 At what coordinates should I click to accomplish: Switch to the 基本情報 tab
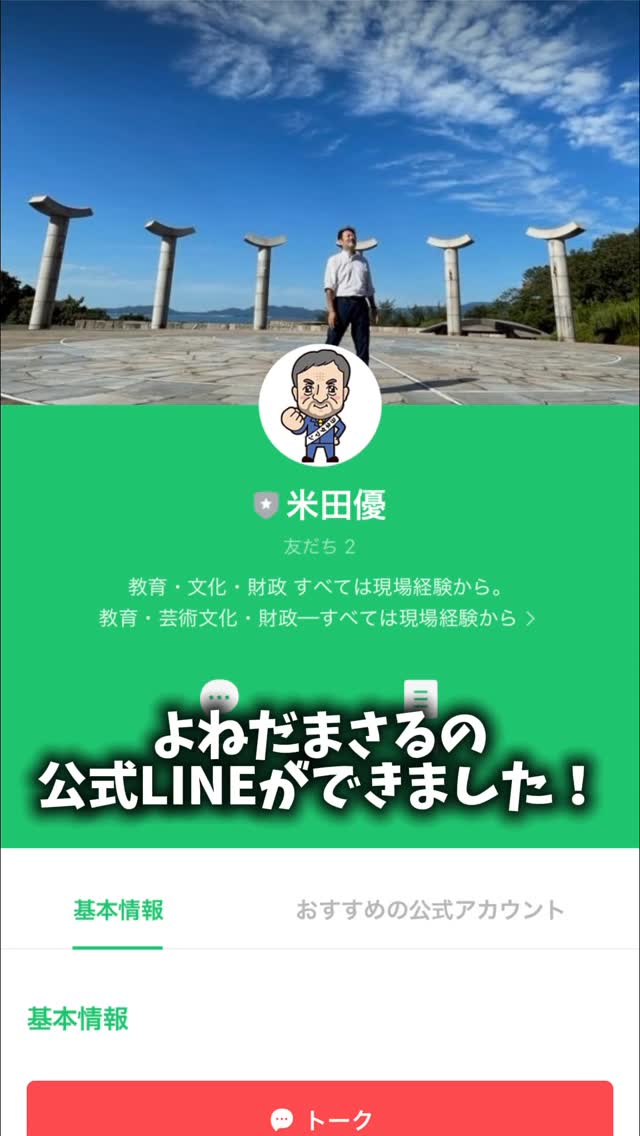[118, 910]
